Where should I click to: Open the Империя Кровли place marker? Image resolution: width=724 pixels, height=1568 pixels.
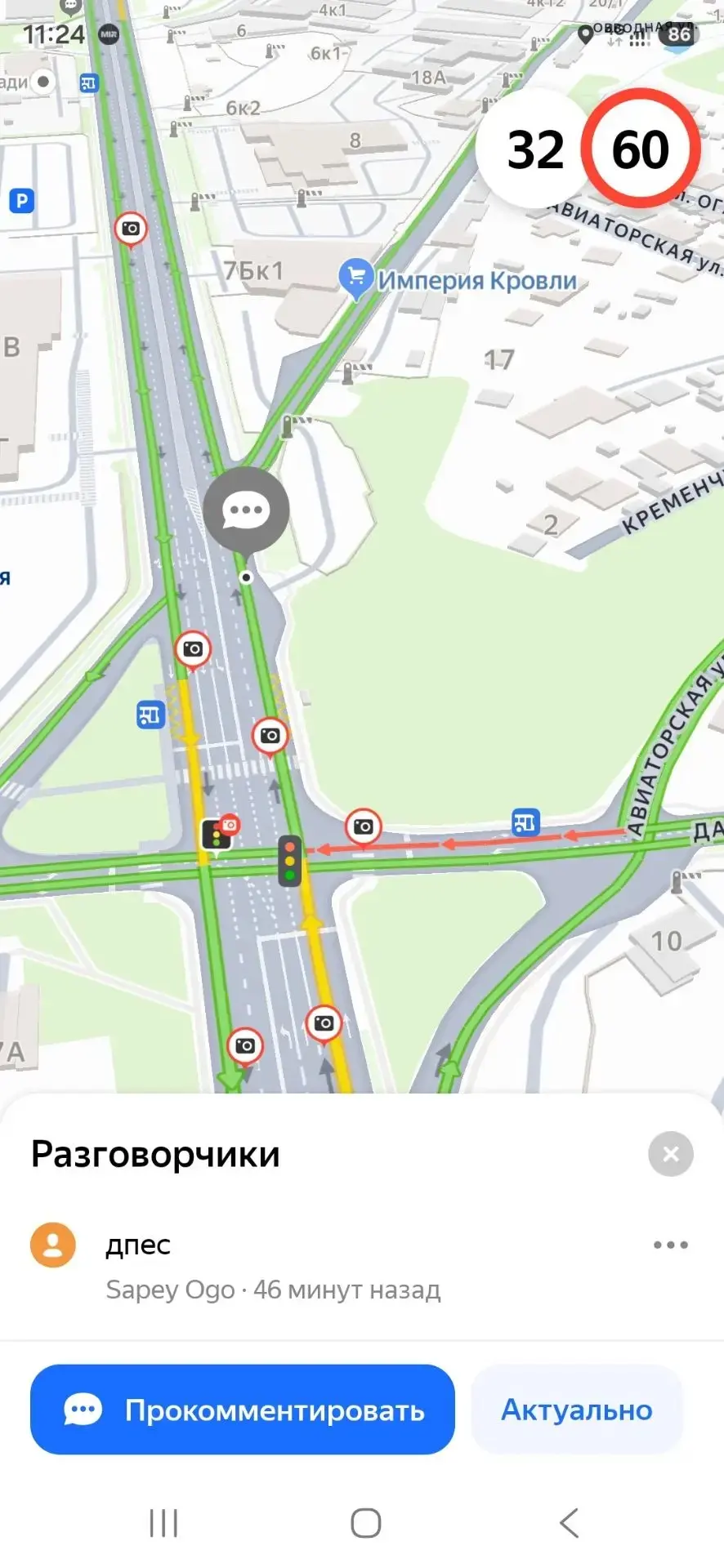coord(356,279)
